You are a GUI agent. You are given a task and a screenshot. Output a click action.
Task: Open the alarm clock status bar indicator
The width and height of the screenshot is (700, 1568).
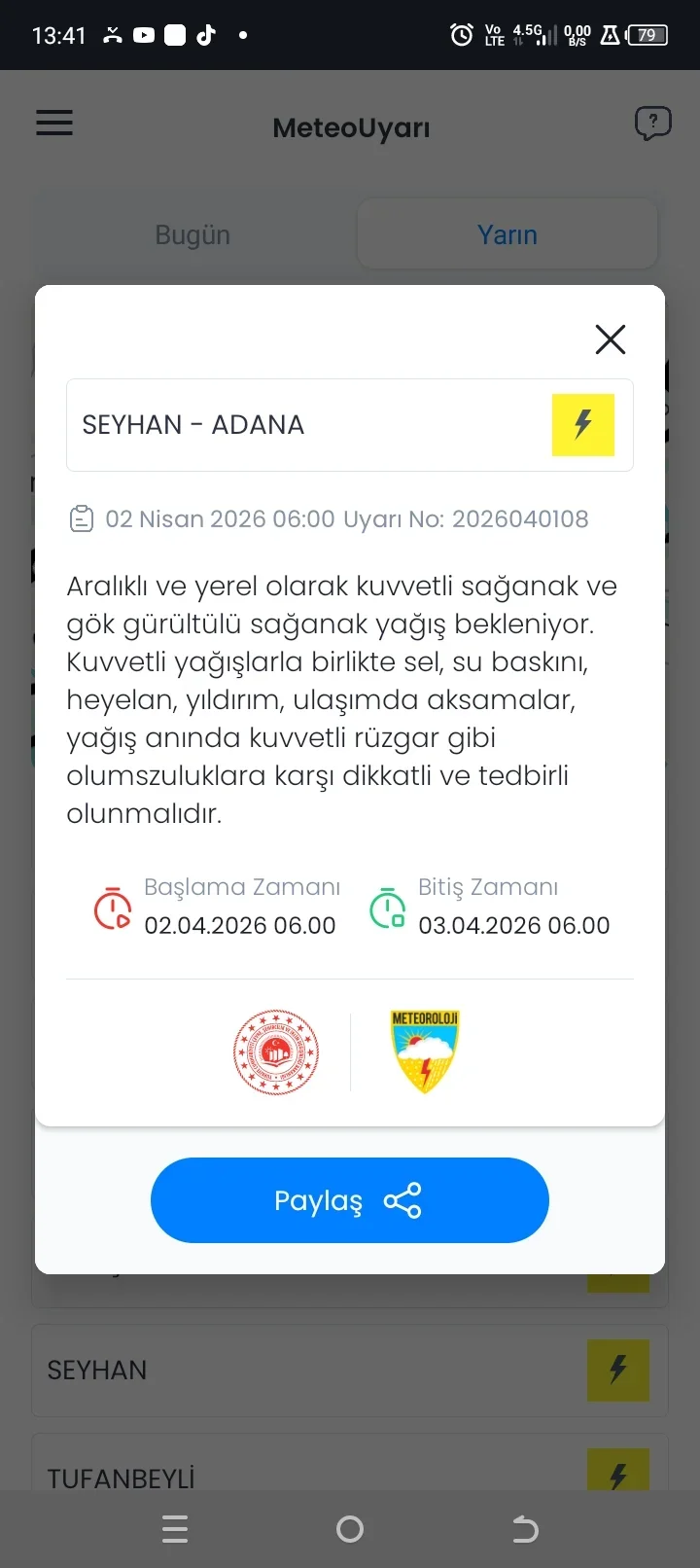460,34
